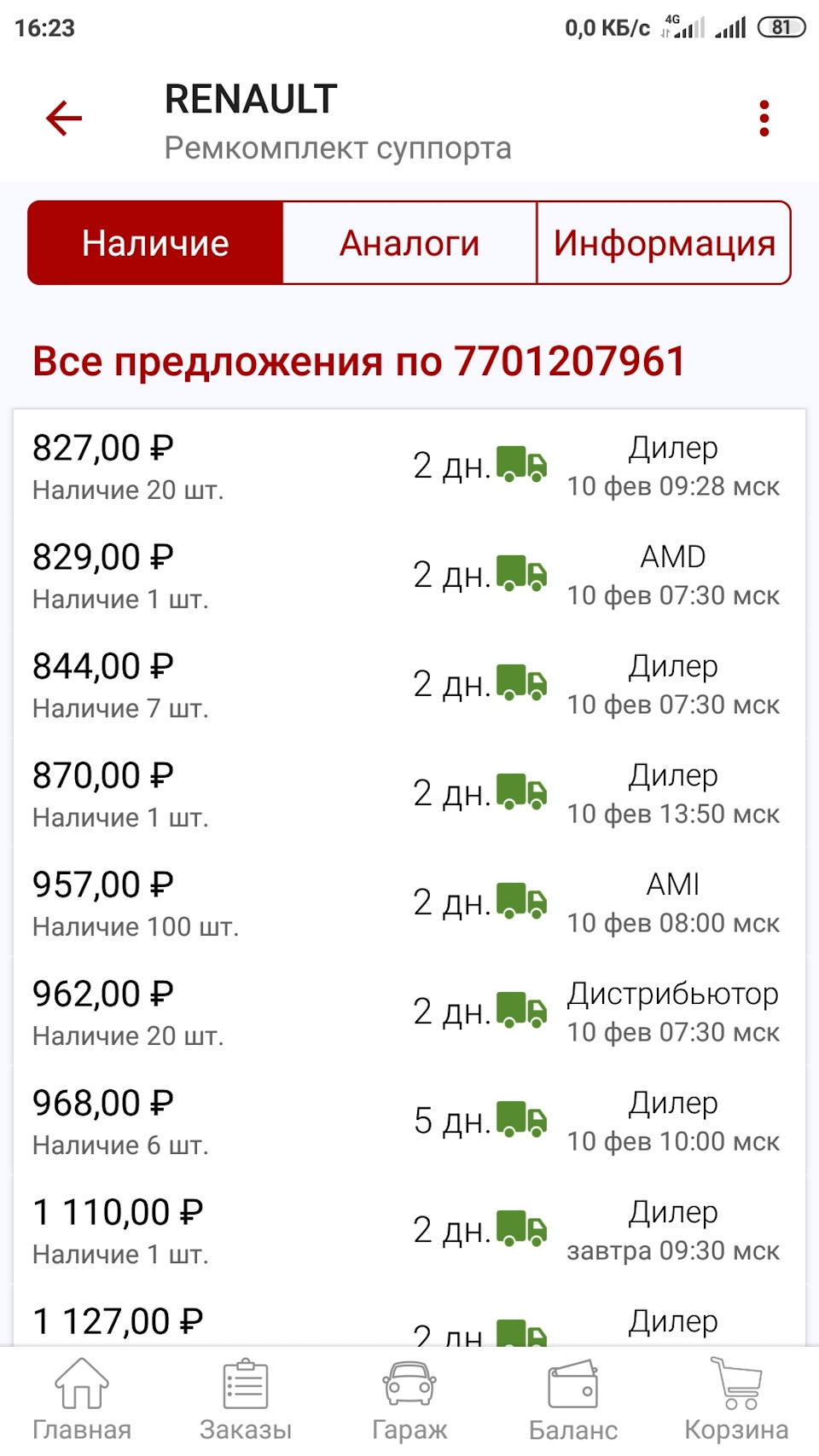Screen dimensions: 819x1456
Task: Open the Информация tab
Action: pos(665,242)
